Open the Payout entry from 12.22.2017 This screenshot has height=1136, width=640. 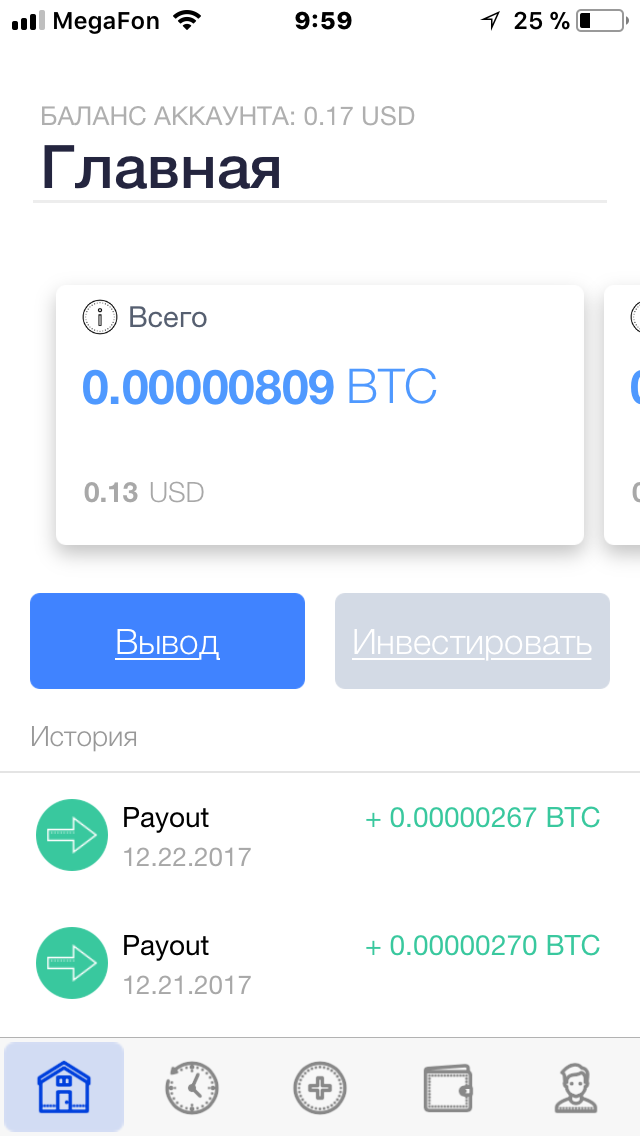[319, 836]
